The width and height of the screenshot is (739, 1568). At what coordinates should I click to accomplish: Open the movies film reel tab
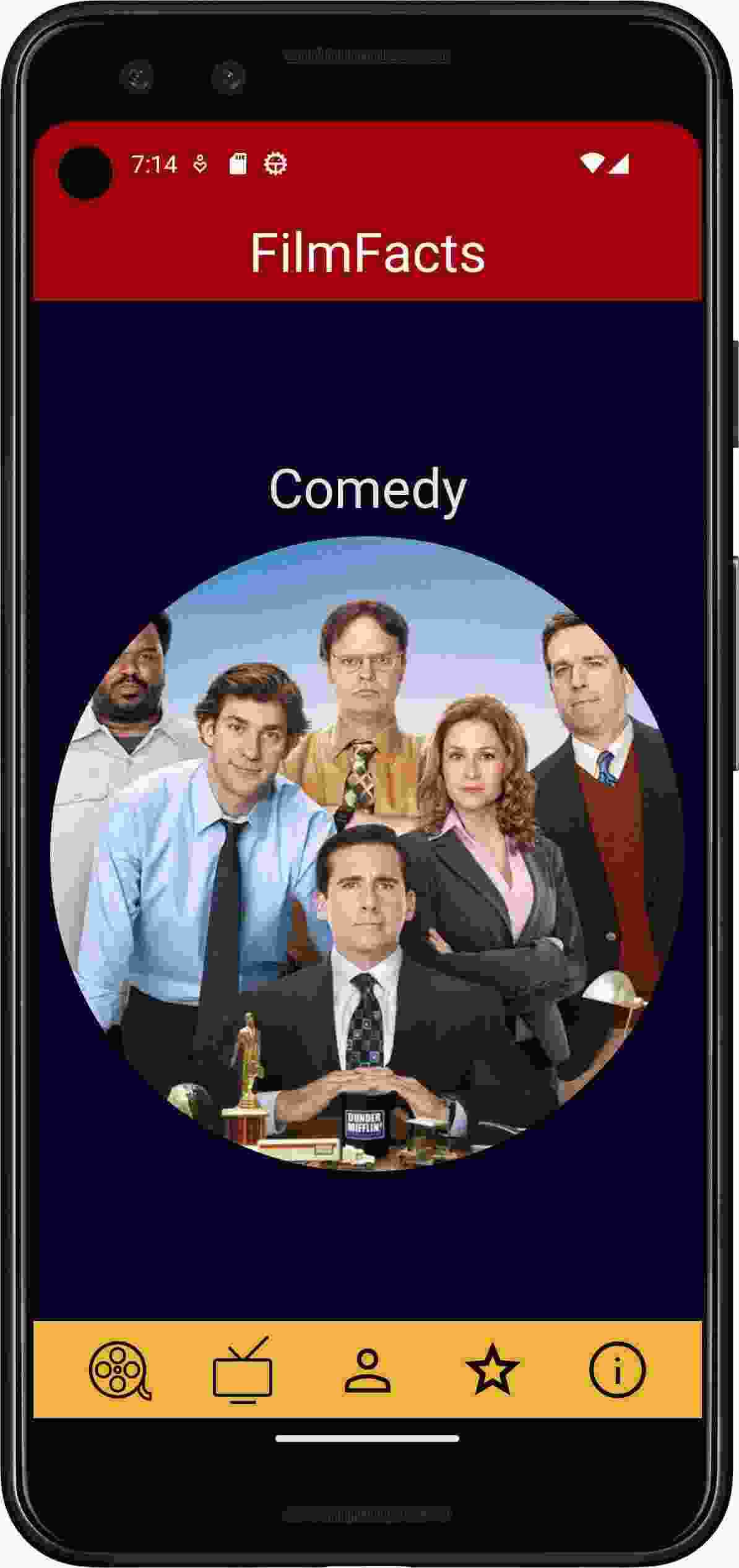pos(120,1370)
